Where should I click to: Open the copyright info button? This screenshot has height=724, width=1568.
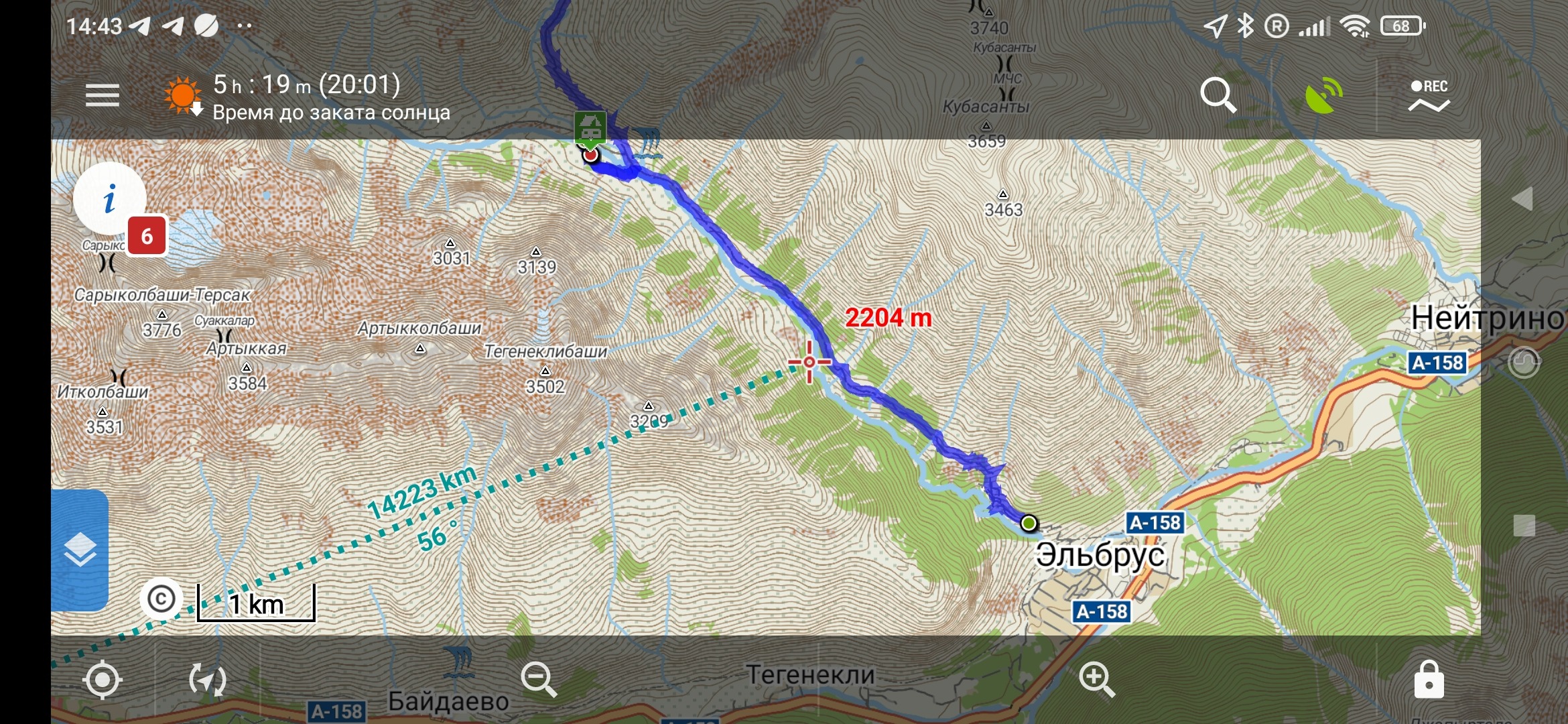click(161, 599)
